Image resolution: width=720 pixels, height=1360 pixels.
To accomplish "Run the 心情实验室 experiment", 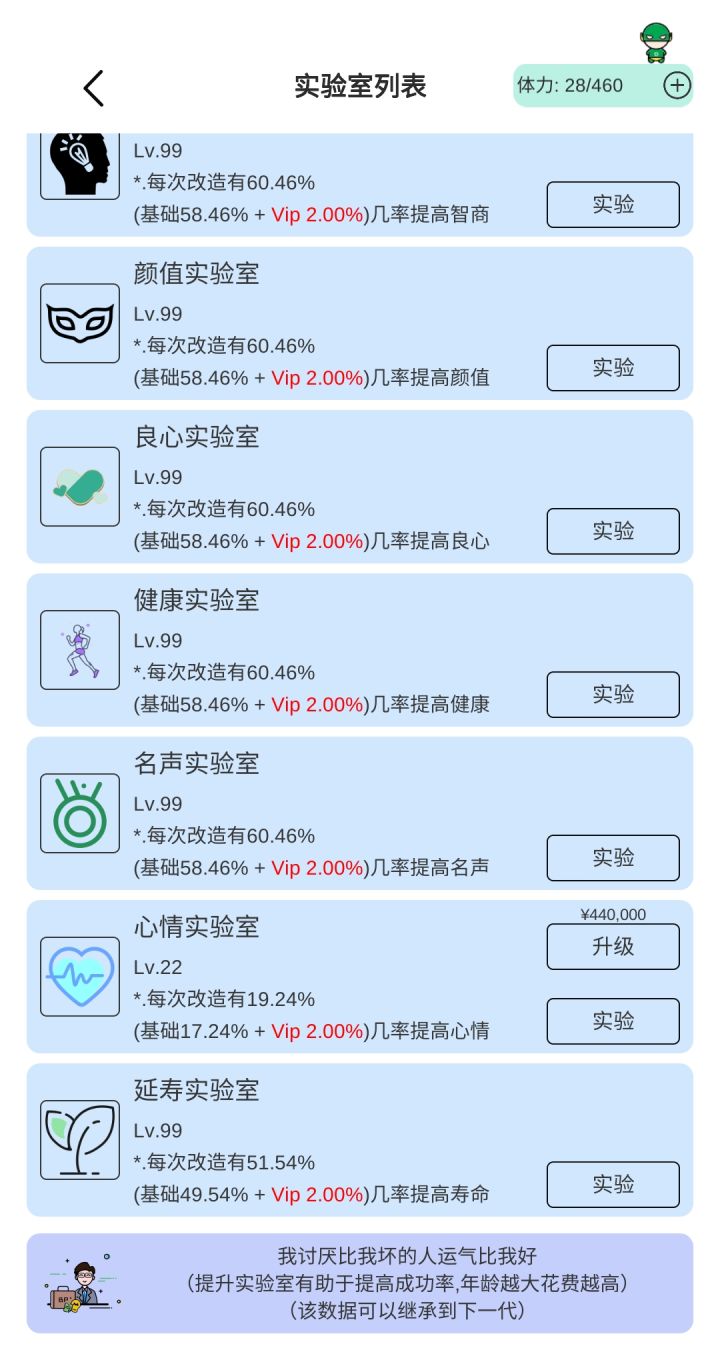I will (613, 1021).
